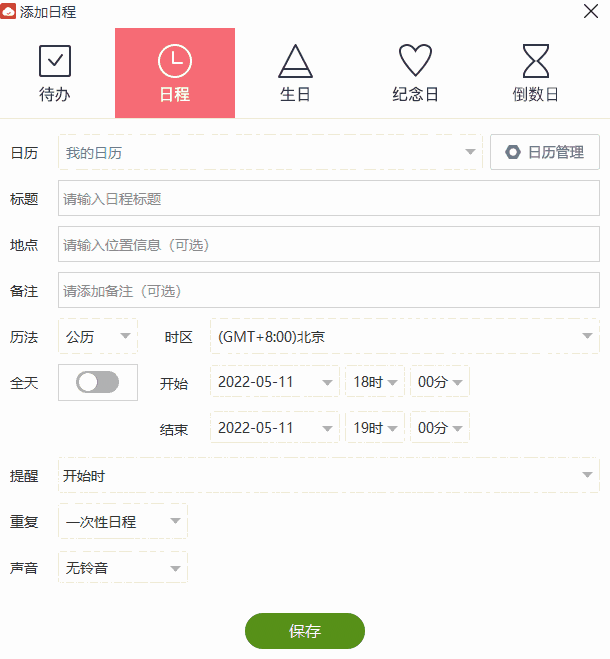Viewport: 610px width, 659px height.
Task: Open 日历管理 calendar management
Action: [545, 152]
